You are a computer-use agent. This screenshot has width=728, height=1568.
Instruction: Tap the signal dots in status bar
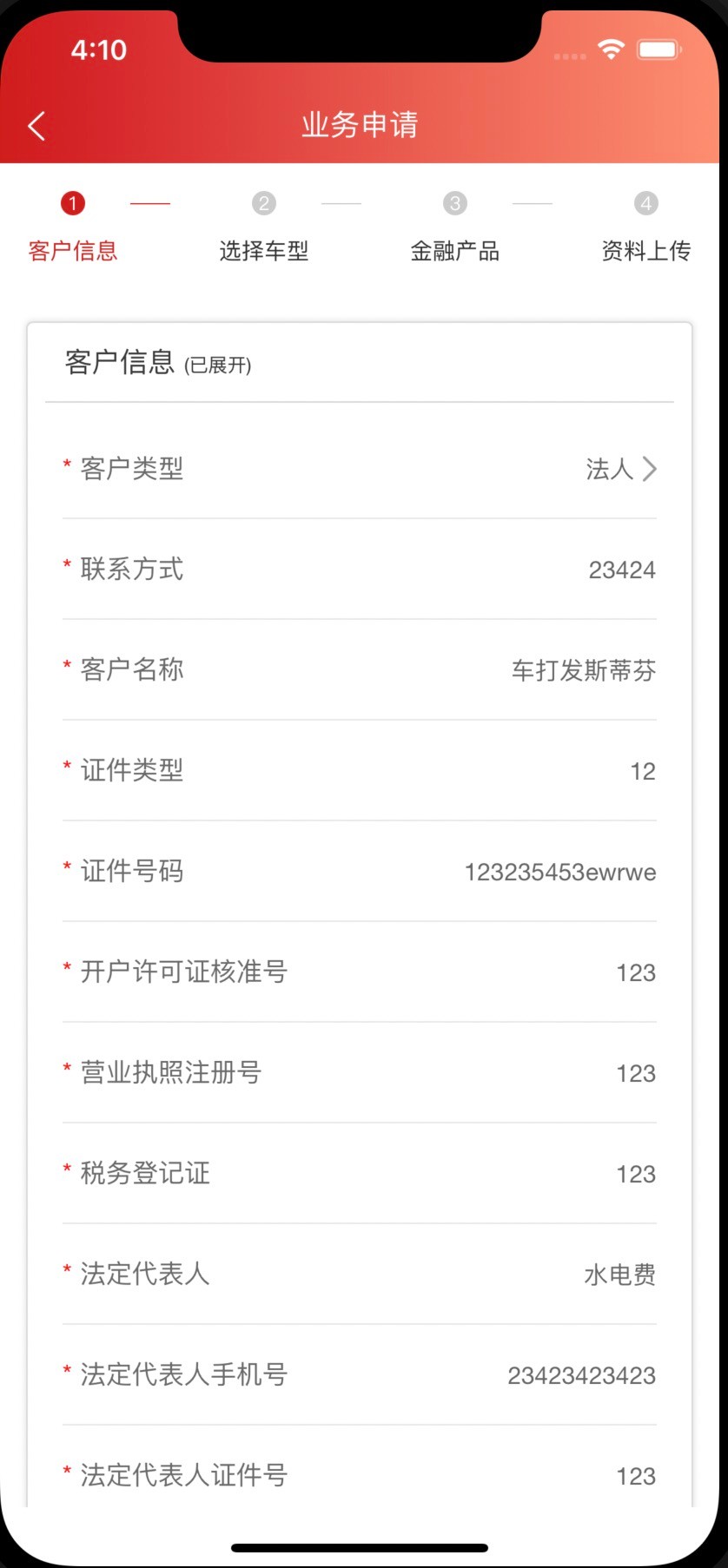[569, 56]
